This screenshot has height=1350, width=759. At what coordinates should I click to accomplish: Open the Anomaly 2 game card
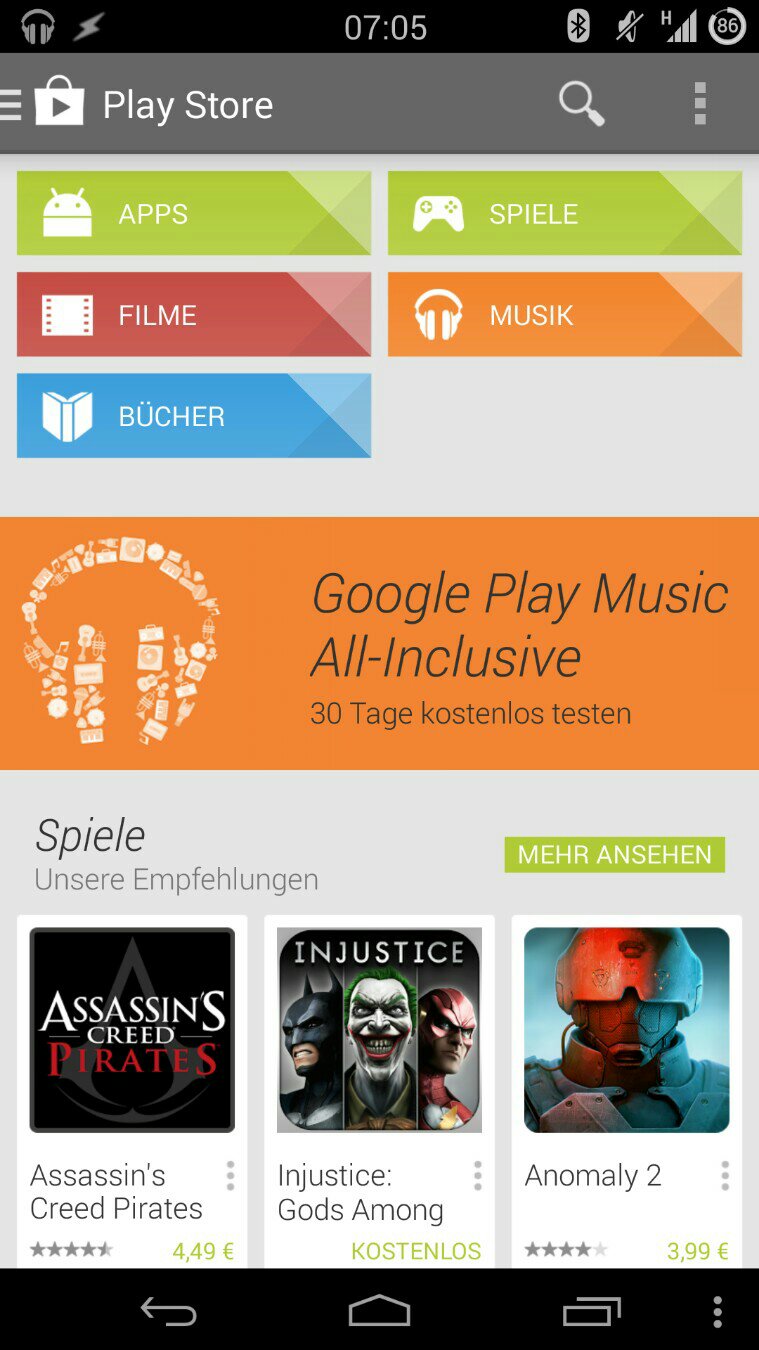point(626,1030)
